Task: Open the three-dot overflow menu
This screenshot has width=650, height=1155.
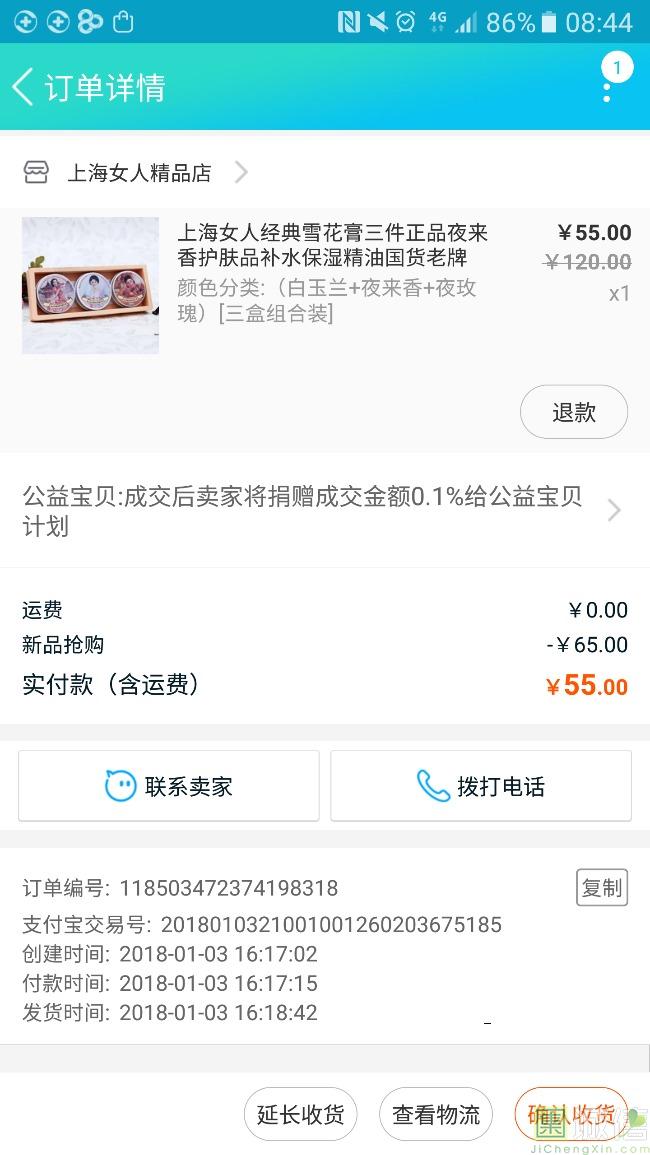Action: point(607,88)
